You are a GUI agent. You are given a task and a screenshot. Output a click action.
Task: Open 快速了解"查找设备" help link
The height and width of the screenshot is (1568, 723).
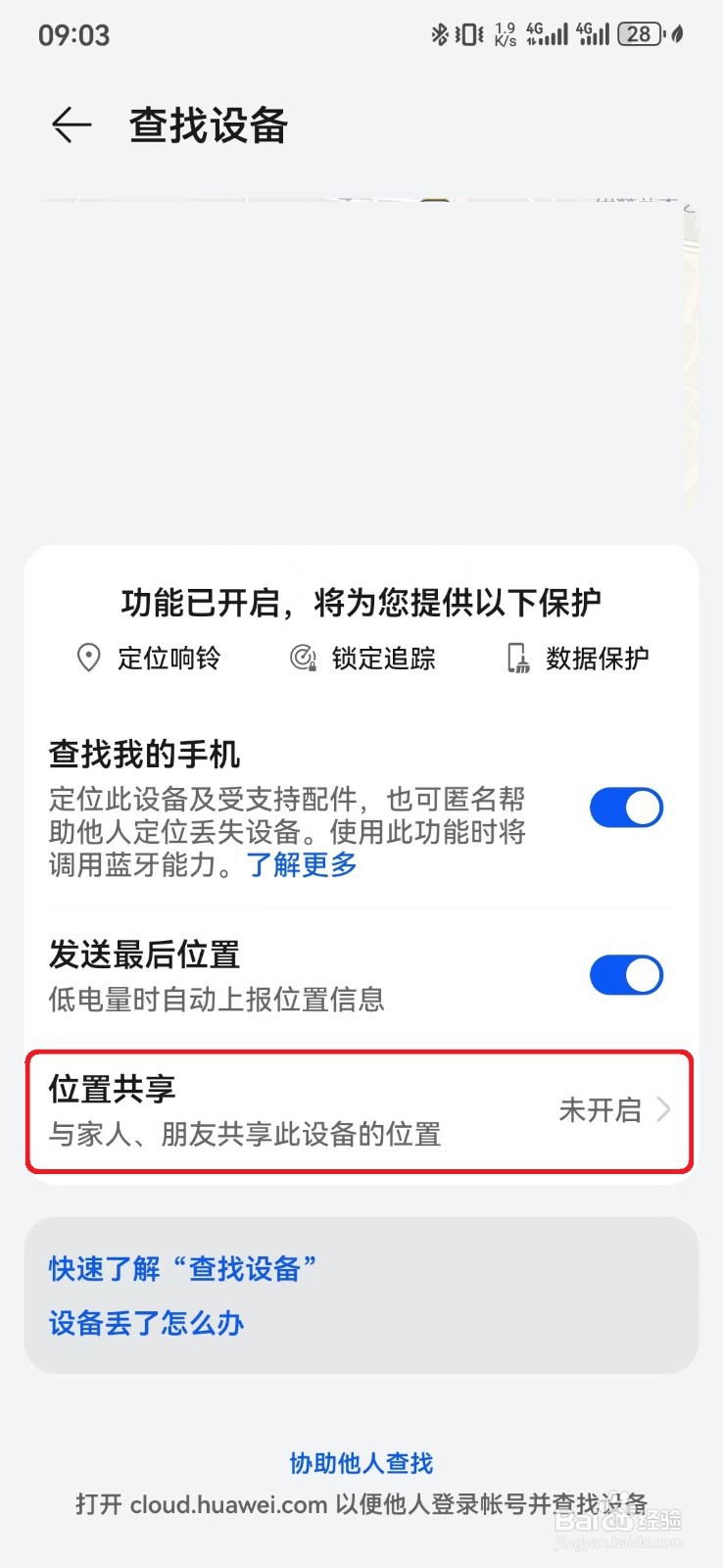coord(181,1269)
